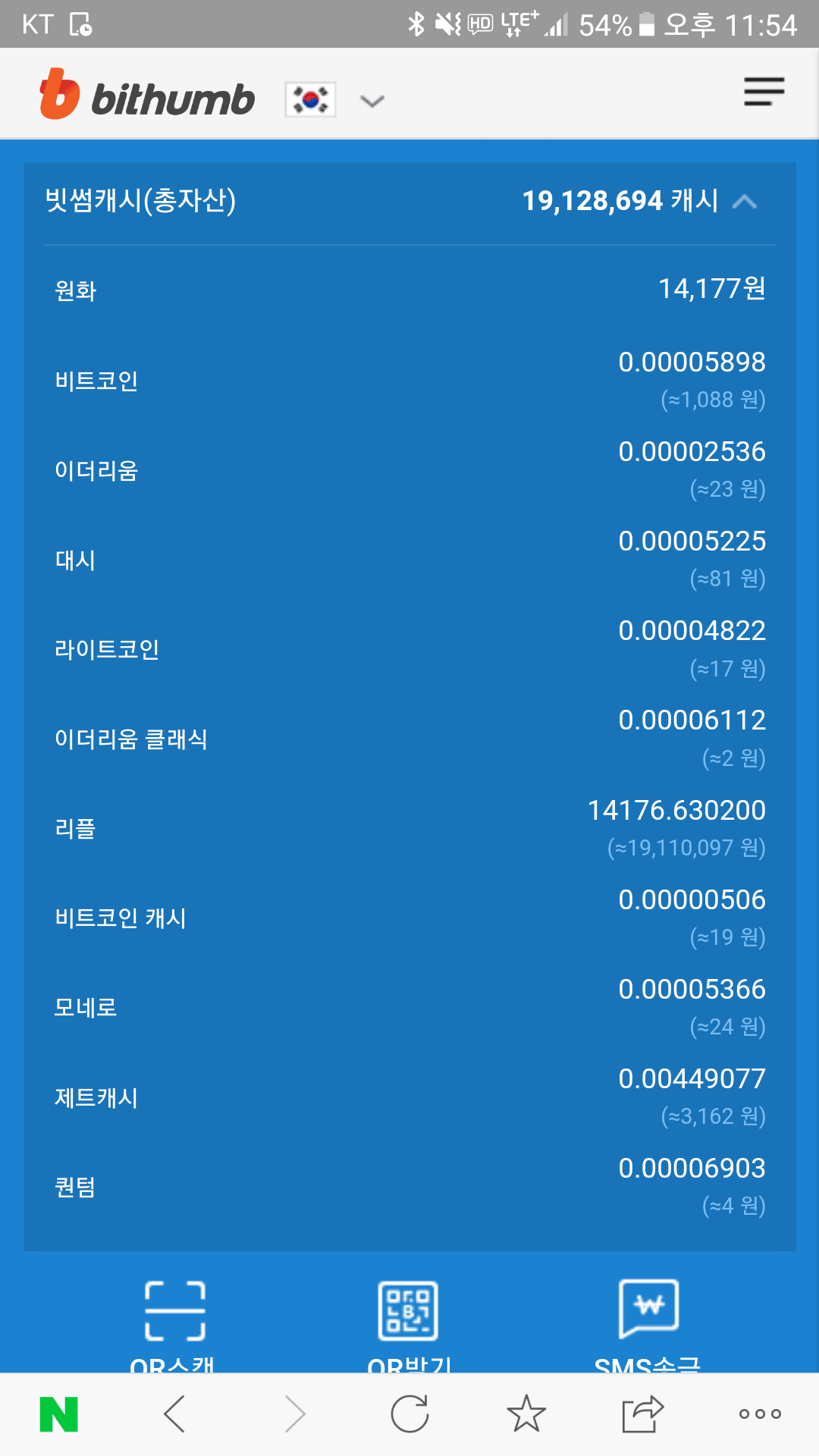Select the 원화 balance row
Screen dimensions: 819x1456
pyautogui.click(x=409, y=288)
